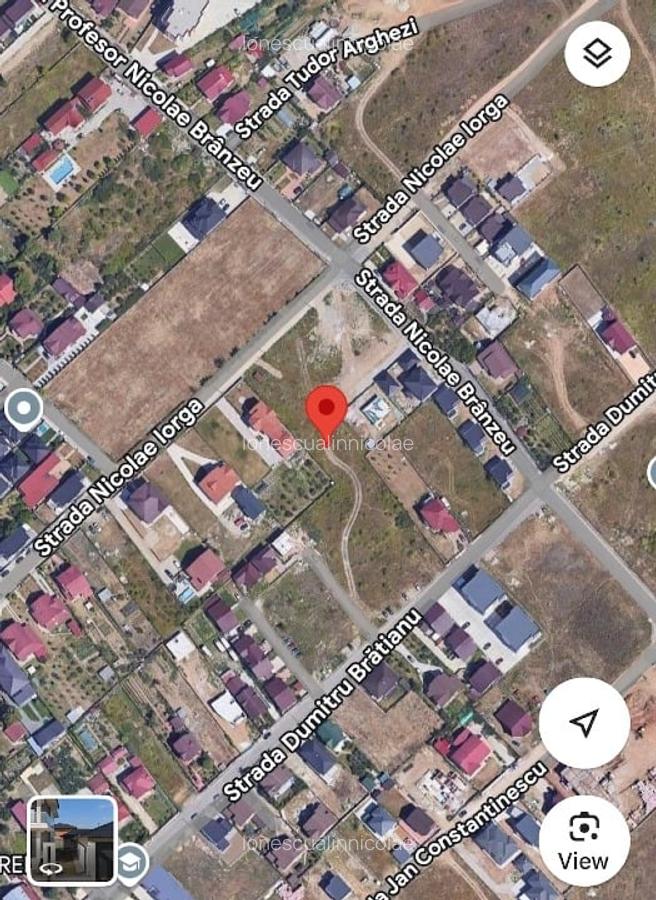The image size is (656, 900).
Task: Select the school marker beside Street View thumbnail
Action: coord(131,862)
